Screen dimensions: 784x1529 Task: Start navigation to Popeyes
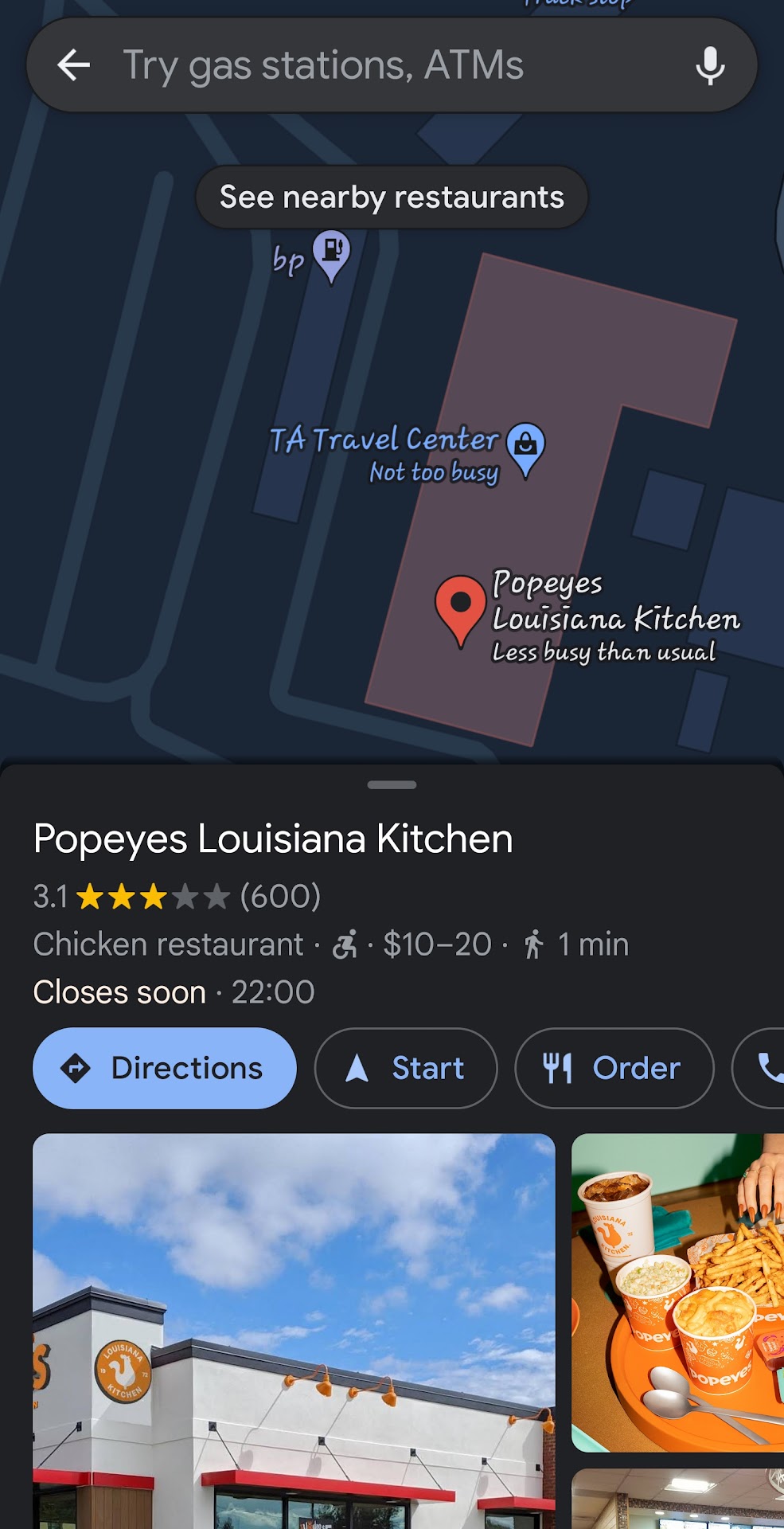(x=406, y=1068)
